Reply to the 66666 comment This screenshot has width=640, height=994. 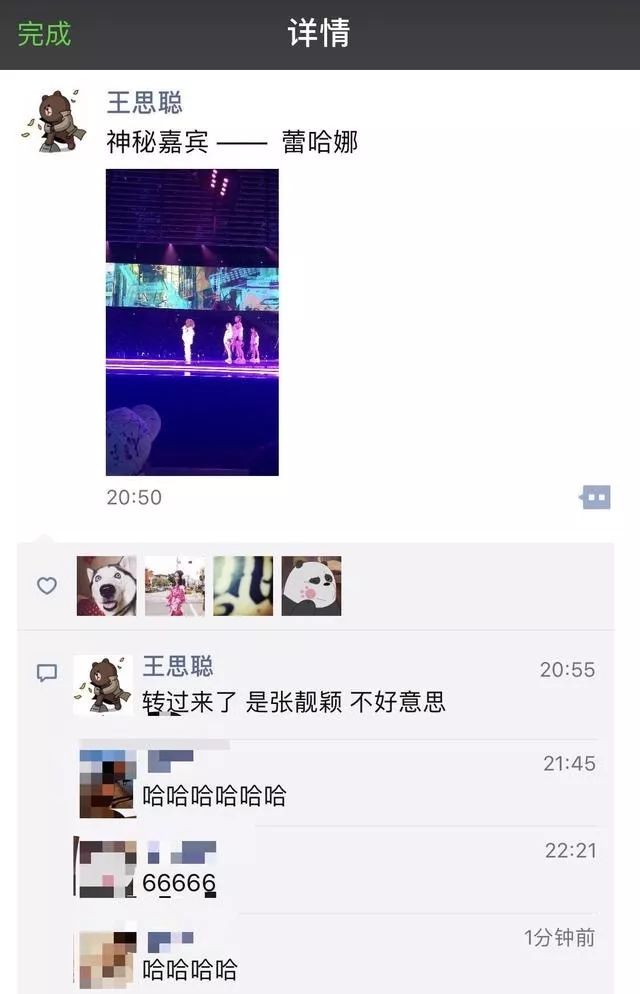(179, 884)
